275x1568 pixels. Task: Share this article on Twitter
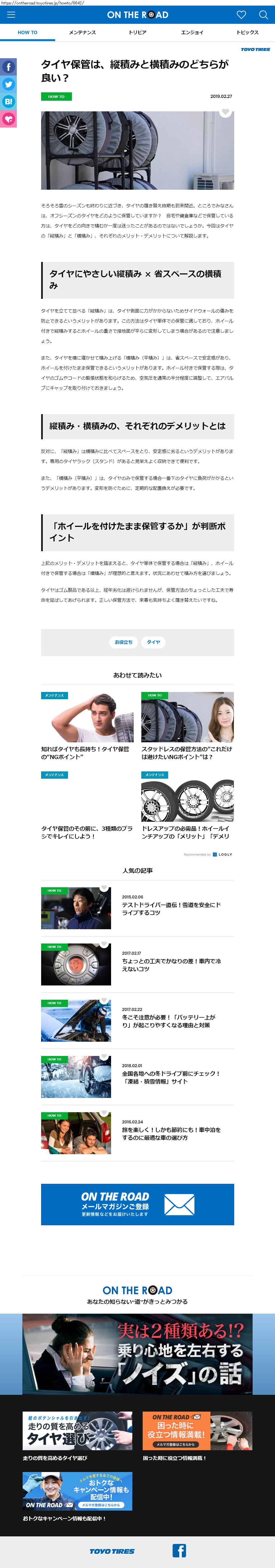pyautogui.click(x=8, y=84)
